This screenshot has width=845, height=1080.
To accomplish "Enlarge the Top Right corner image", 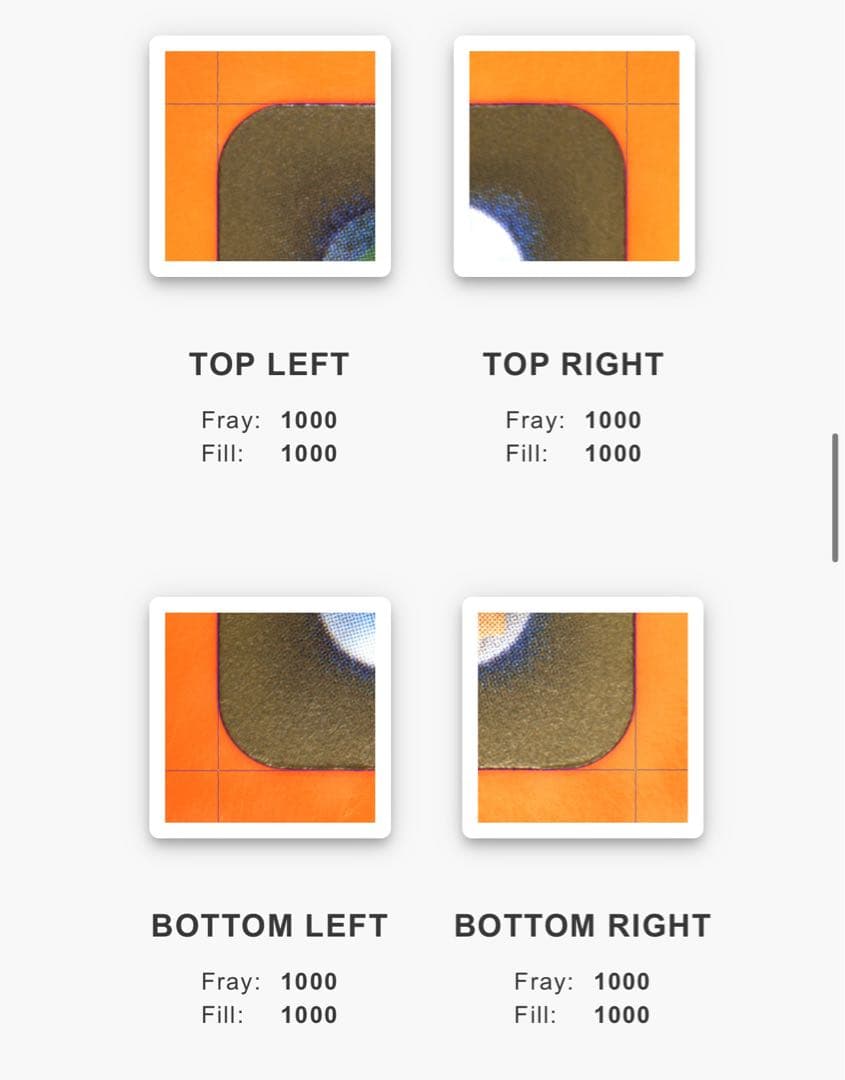I will coord(574,156).
